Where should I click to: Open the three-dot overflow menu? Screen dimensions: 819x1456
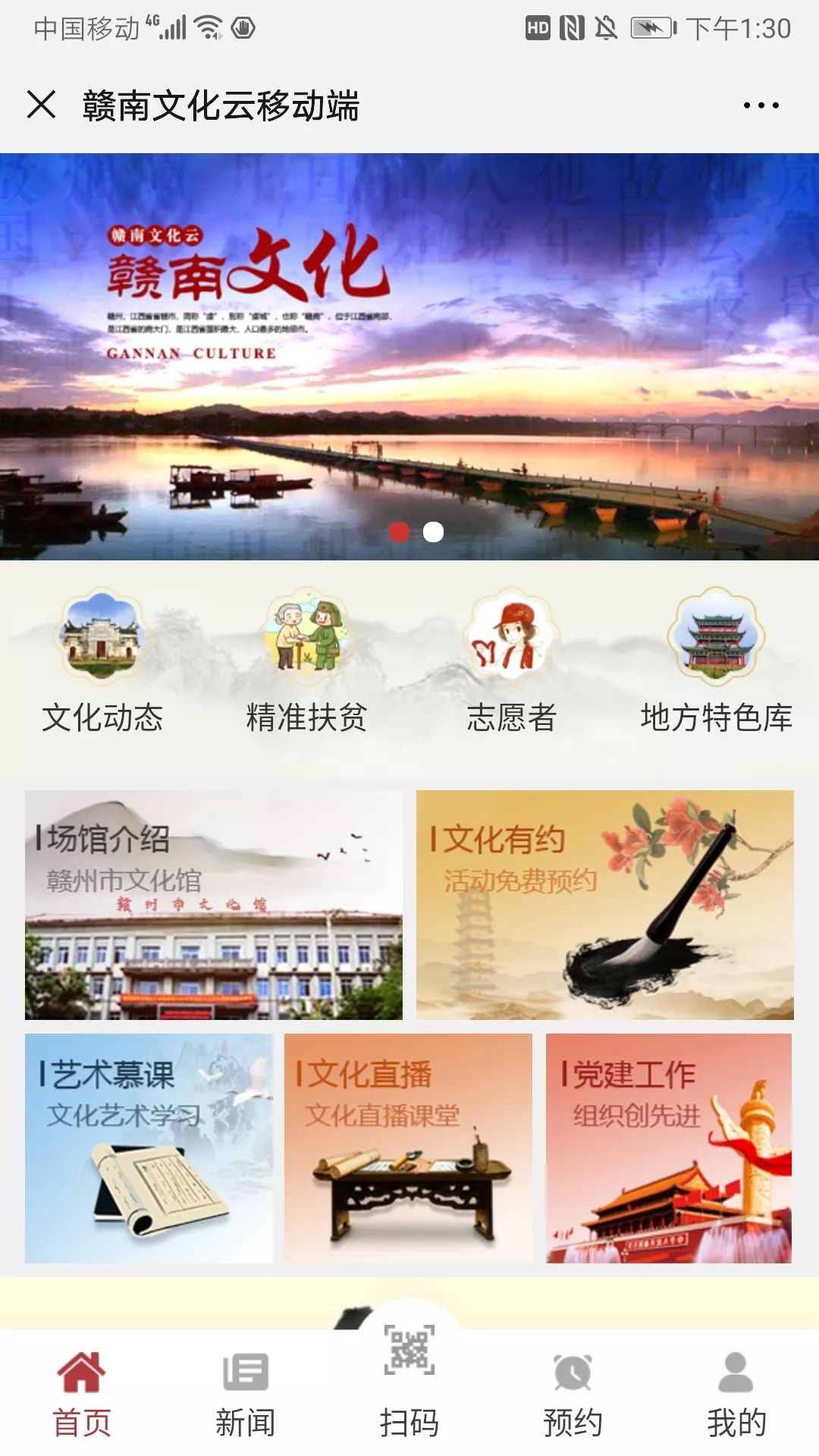[x=761, y=105]
